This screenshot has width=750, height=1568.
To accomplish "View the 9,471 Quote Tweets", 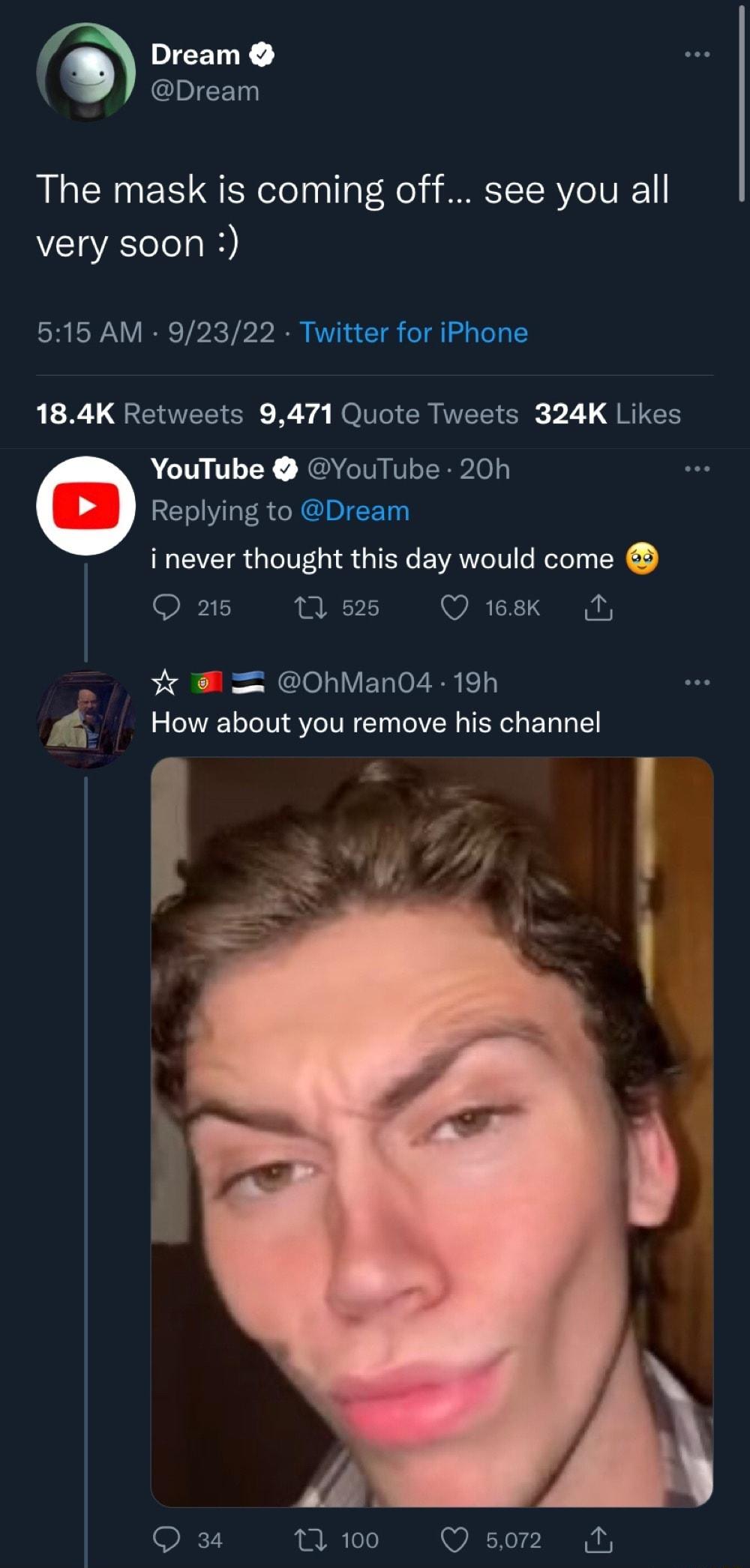I will pos(388,414).
